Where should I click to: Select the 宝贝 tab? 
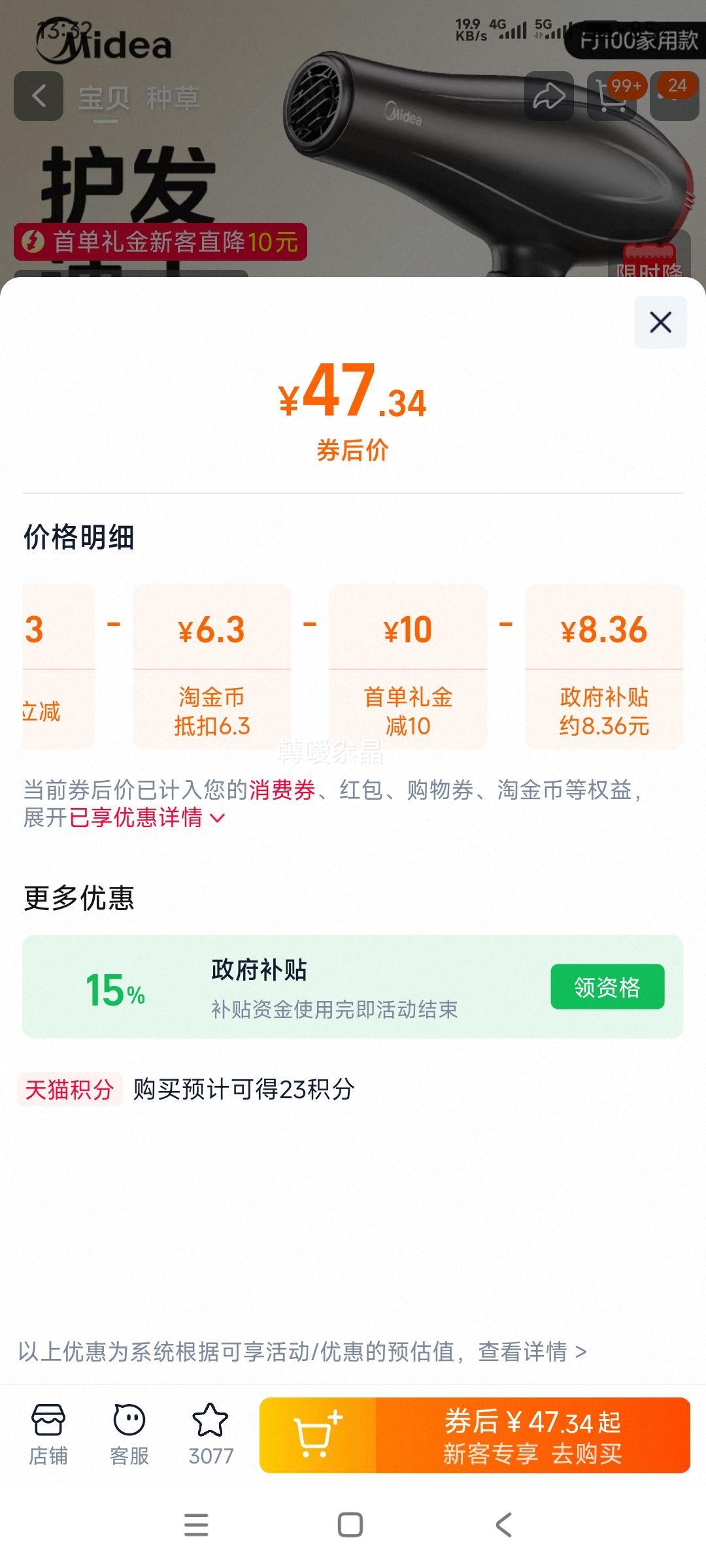tap(103, 97)
